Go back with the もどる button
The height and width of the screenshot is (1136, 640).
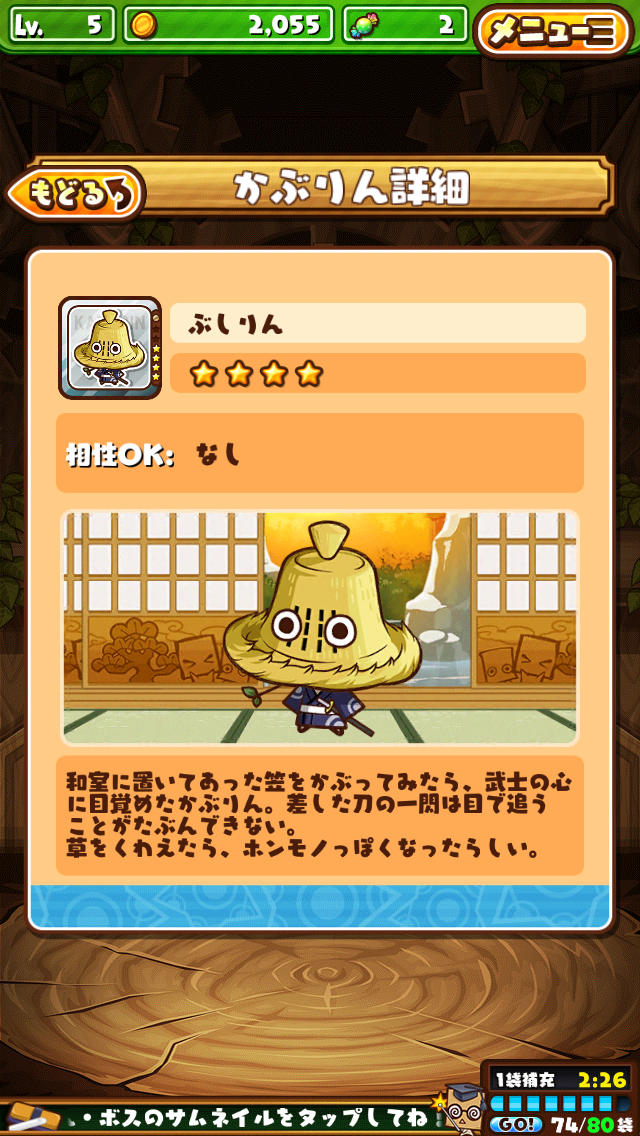click(x=75, y=193)
